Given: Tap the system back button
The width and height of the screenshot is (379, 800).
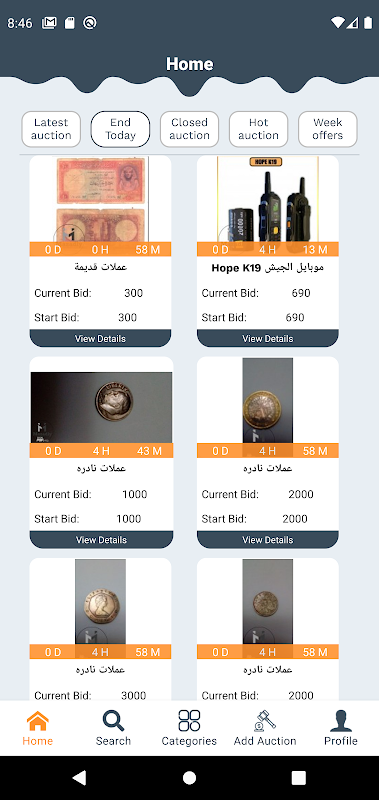Looking at the screenshot, I should 80,778.
